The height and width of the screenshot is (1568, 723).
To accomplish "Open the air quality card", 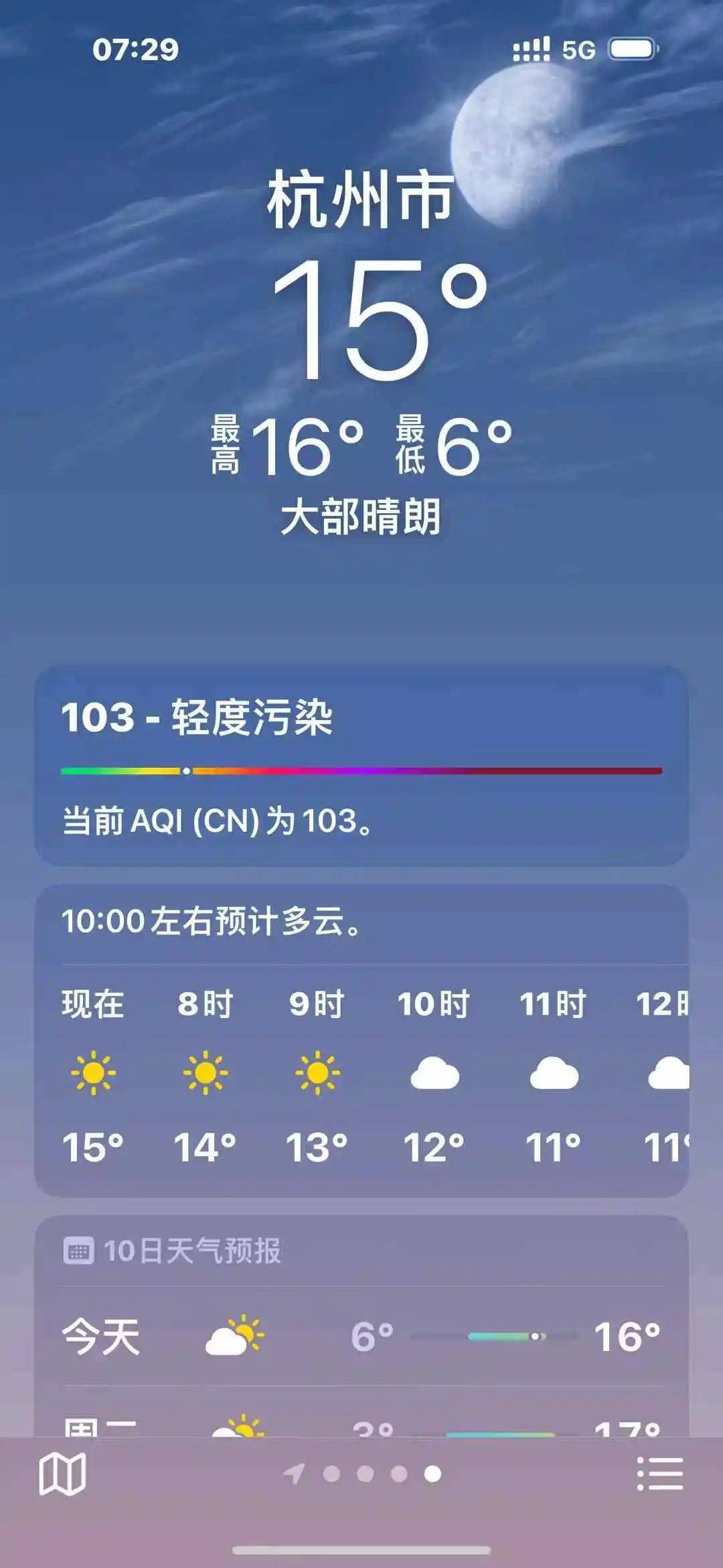I will coord(361,766).
